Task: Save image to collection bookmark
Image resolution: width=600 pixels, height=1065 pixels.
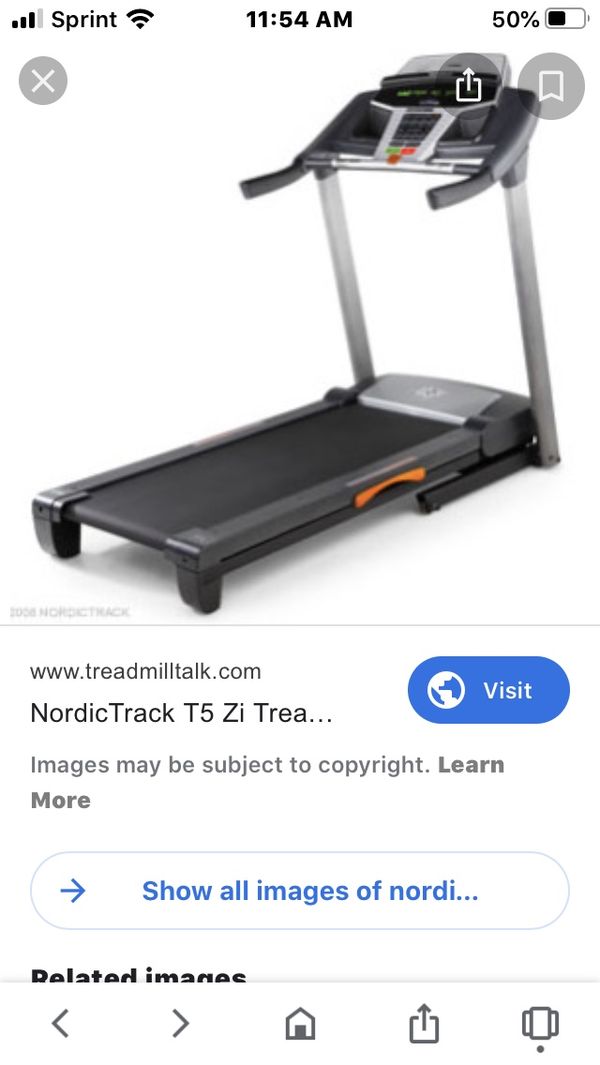Action: (550, 85)
